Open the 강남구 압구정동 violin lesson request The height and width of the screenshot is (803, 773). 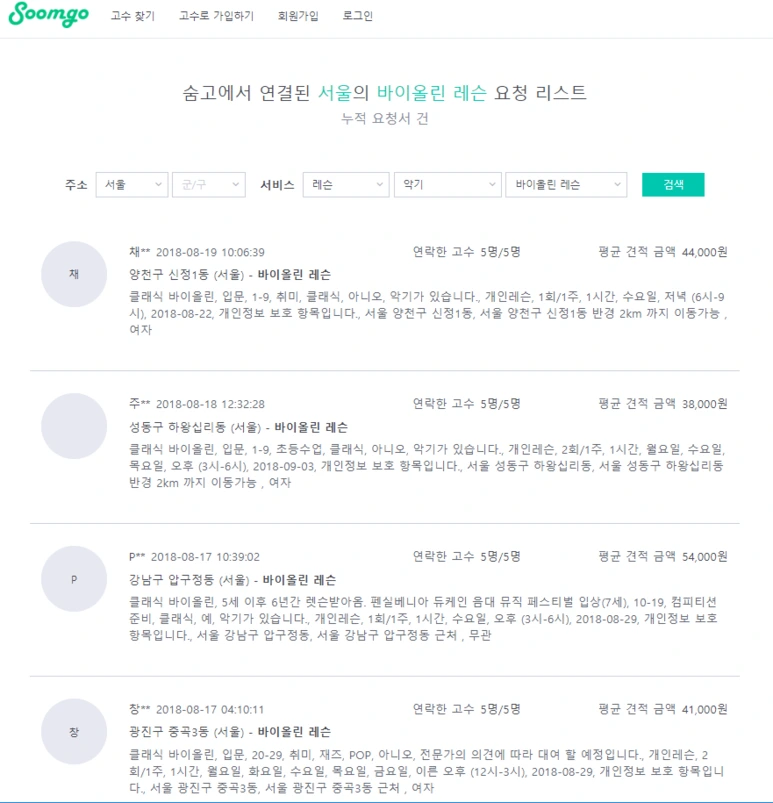pyautogui.click(x=233, y=580)
